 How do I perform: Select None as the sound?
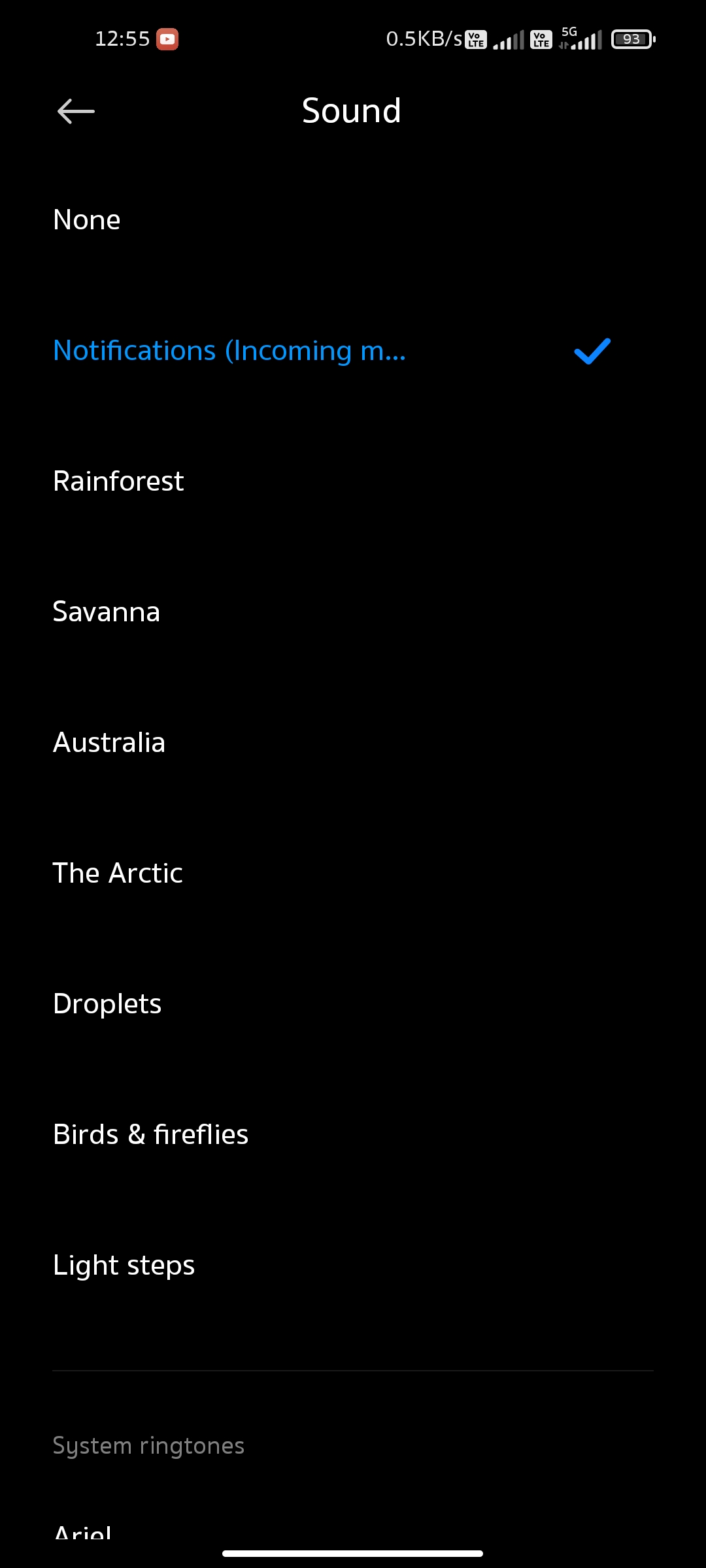[353, 220]
